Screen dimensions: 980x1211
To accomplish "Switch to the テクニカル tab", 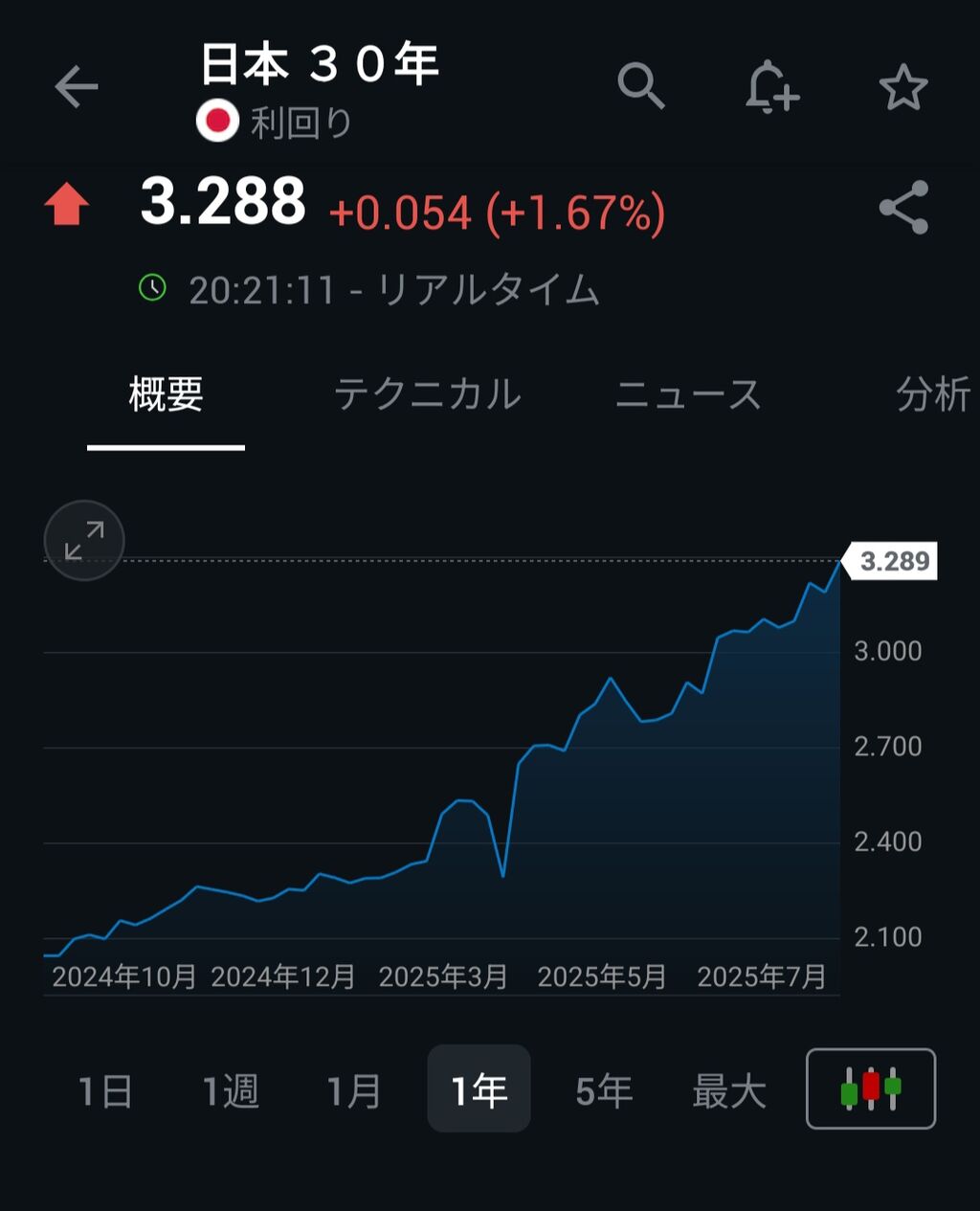I will 427,394.
